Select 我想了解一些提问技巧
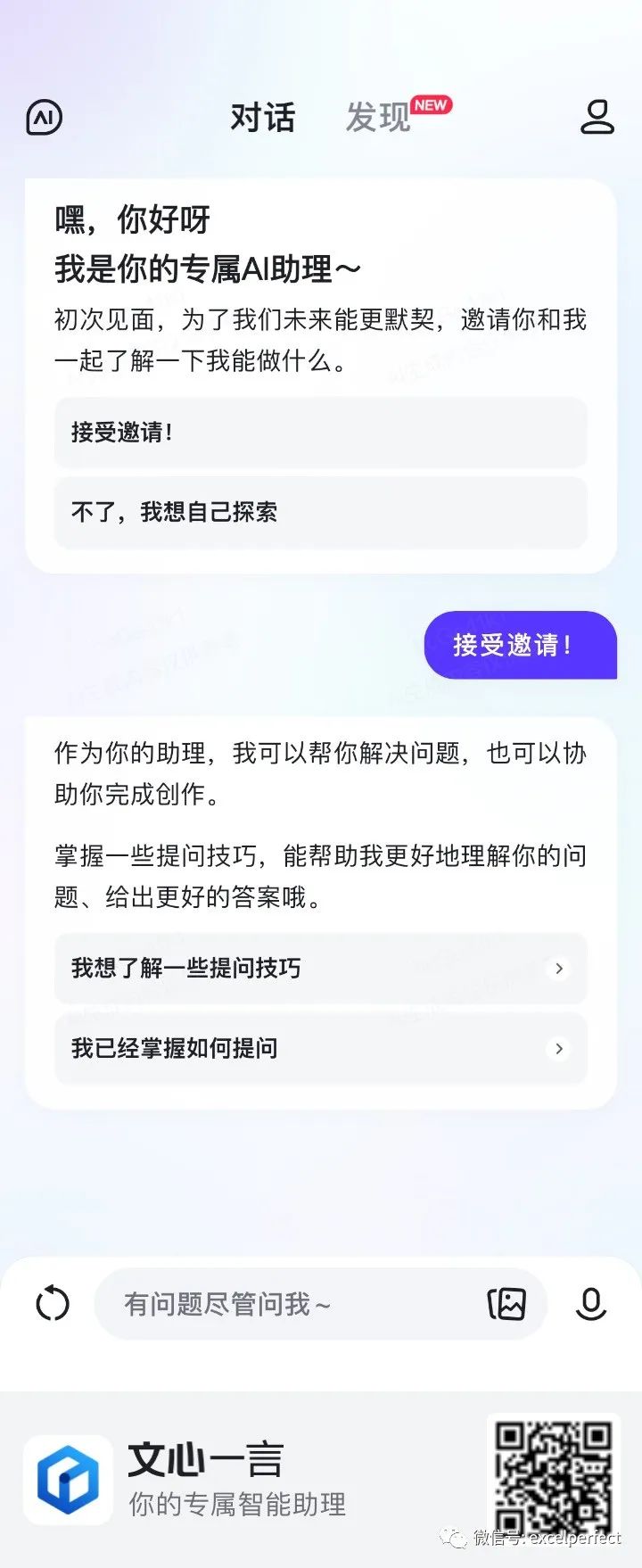The image size is (642, 1568). coord(320,969)
